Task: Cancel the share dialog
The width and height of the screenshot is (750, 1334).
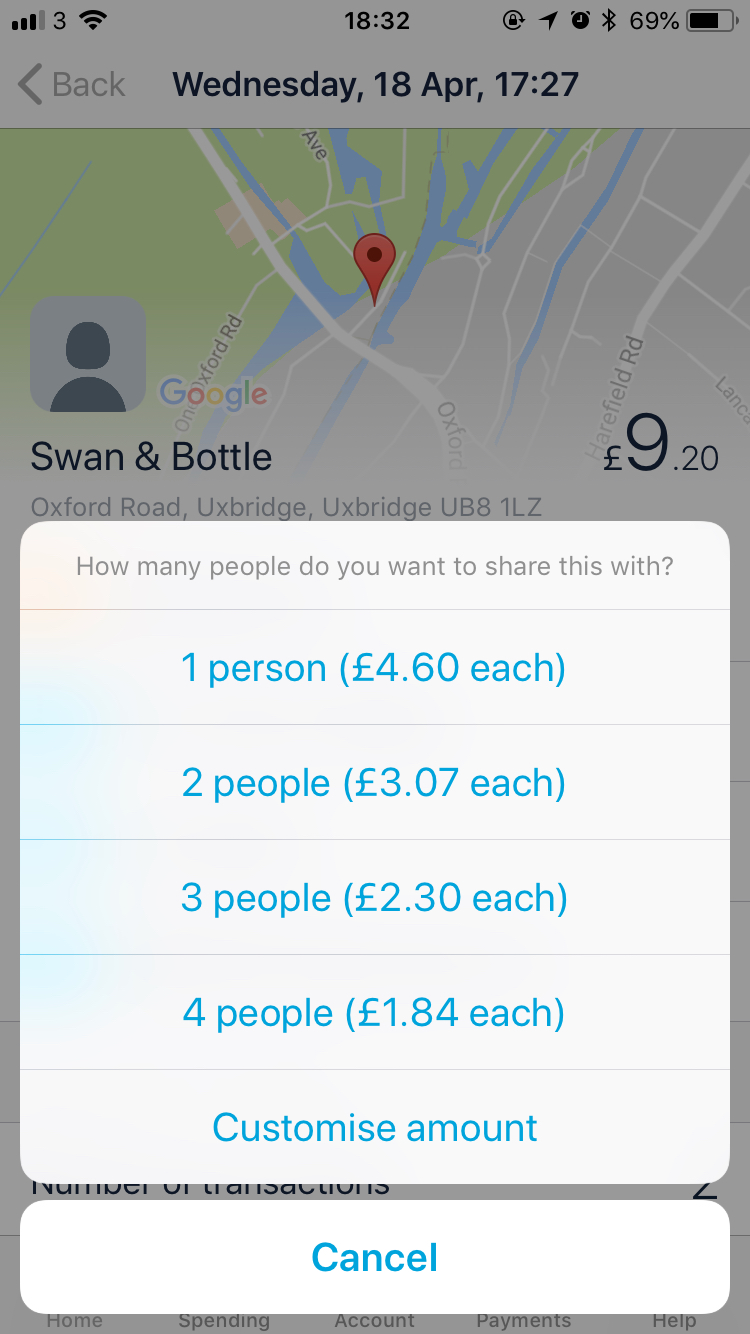Action: (x=375, y=1257)
